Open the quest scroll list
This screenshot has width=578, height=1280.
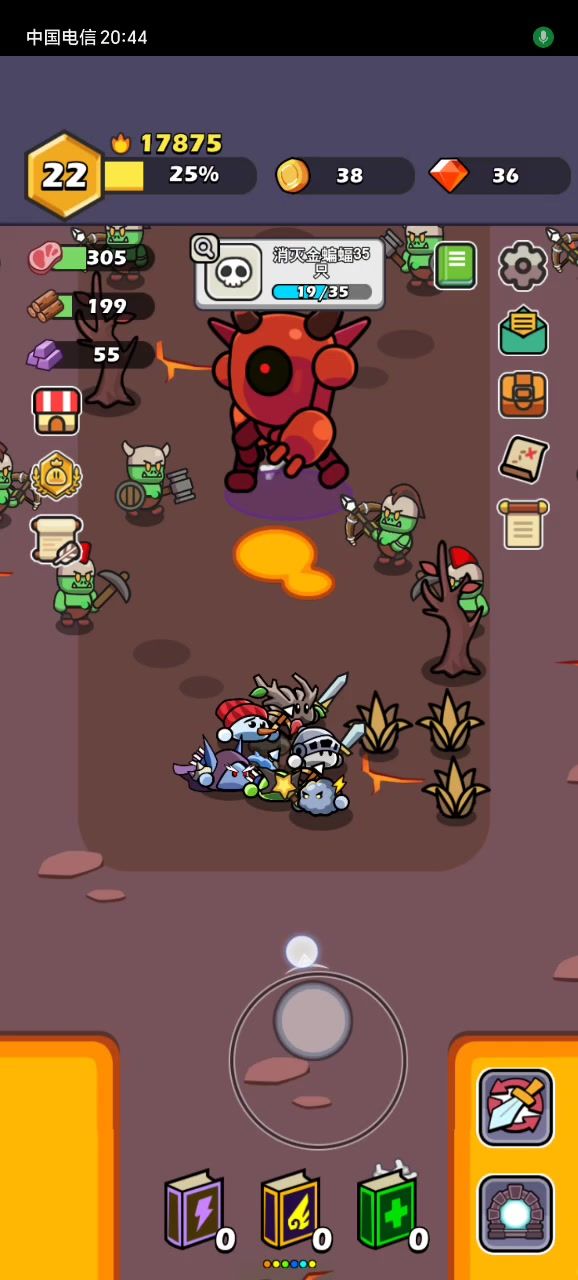523,523
